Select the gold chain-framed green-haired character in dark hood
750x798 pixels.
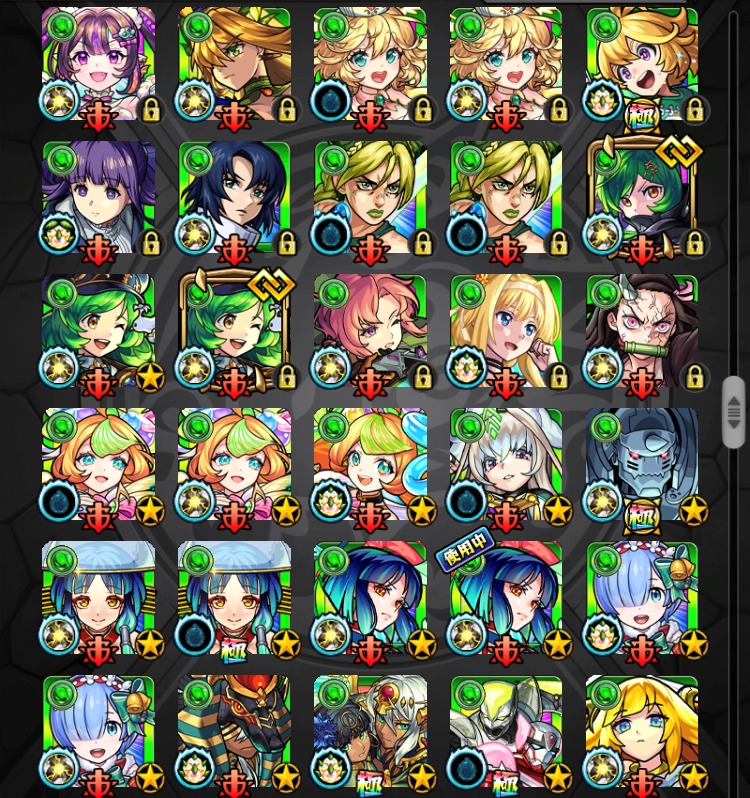click(x=642, y=197)
